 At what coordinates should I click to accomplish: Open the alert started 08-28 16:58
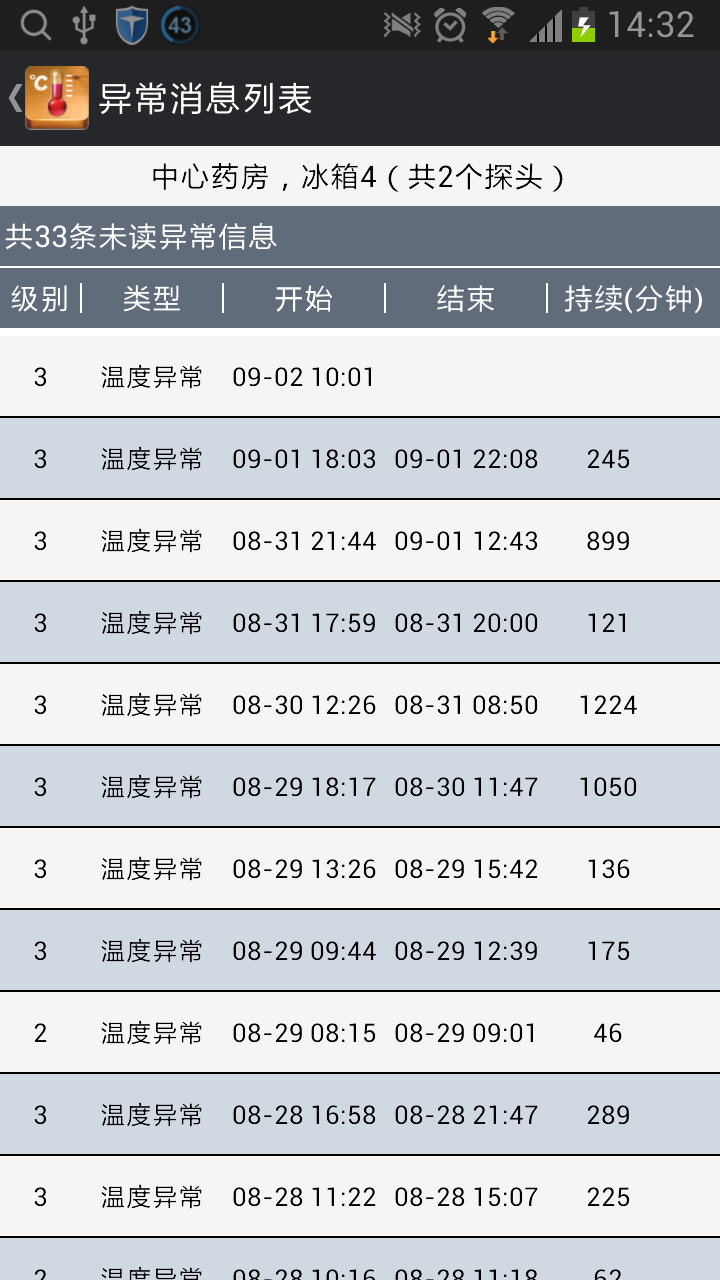pos(360,1115)
